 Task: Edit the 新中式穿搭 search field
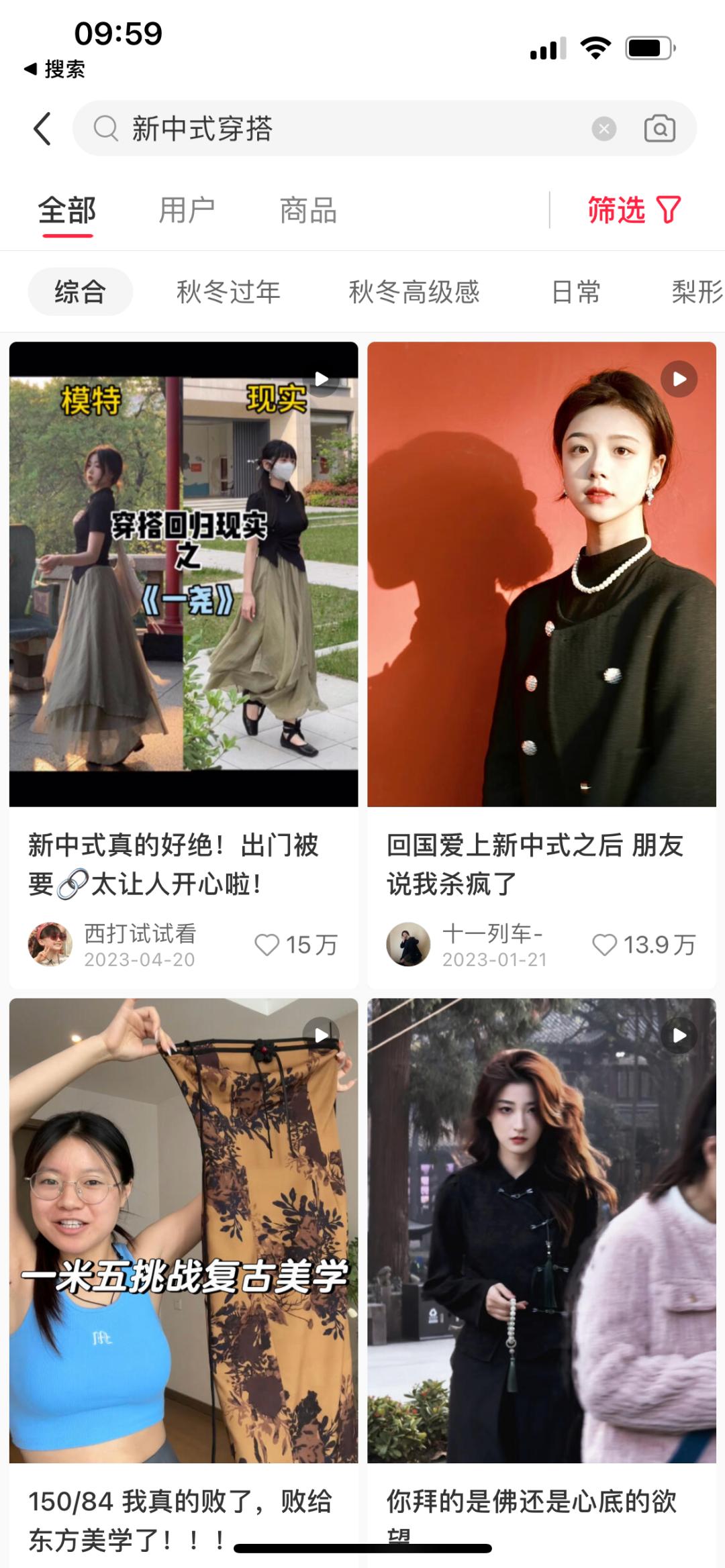(x=336, y=129)
